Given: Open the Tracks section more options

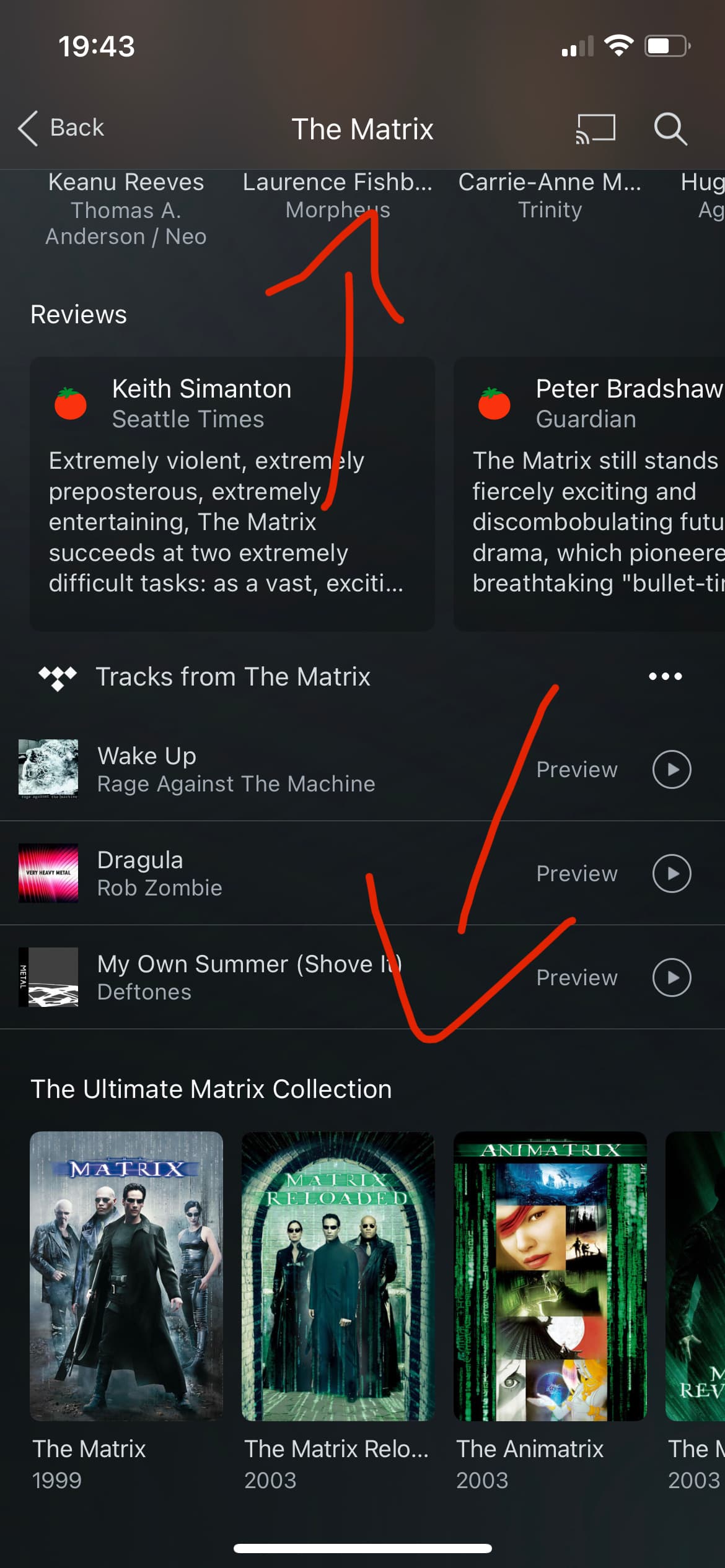Looking at the screenshot, I should [x=665, y=676].
